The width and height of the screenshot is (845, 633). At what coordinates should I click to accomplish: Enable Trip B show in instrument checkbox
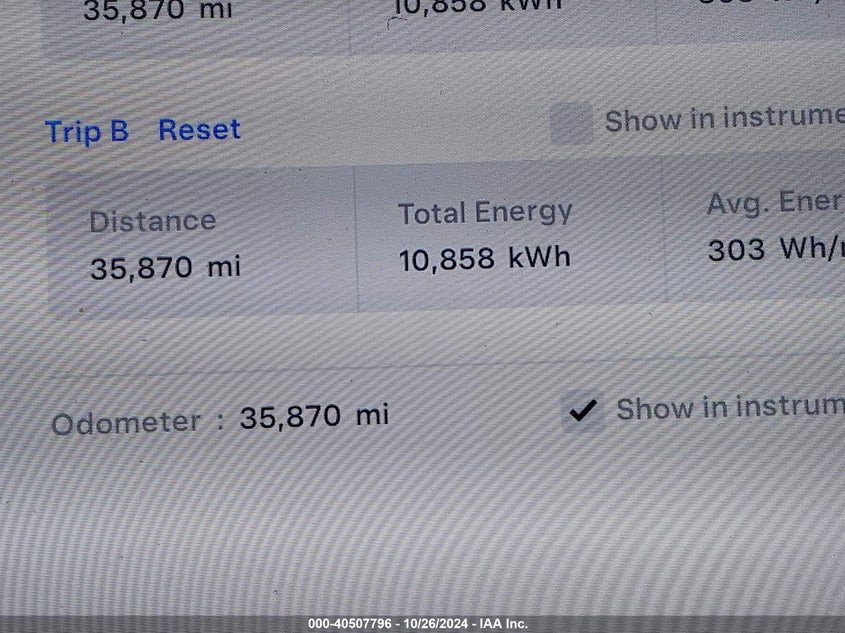(x=571, y=123)
